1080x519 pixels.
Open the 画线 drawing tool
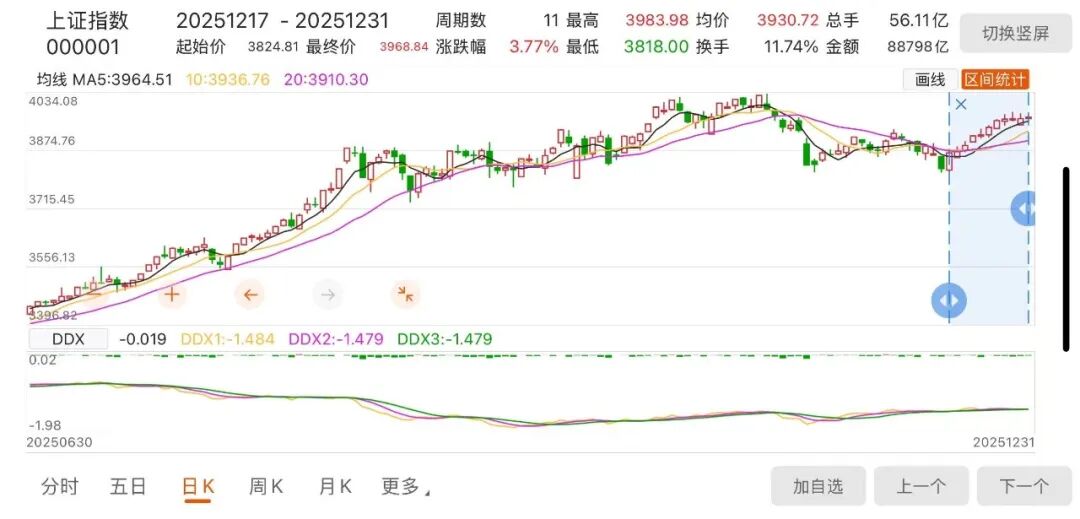[930, 80]
